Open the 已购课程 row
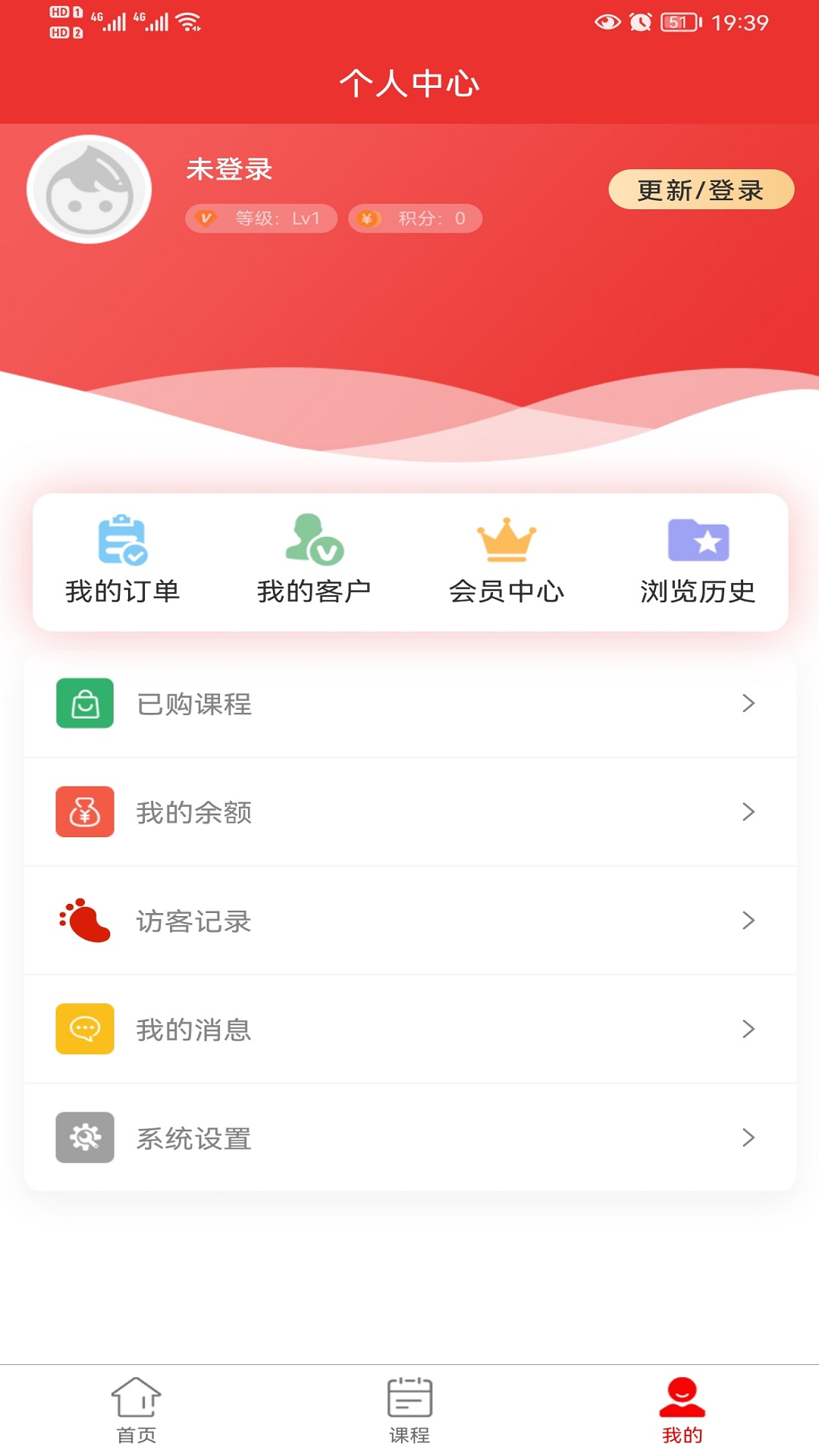Image resolution: width=819 pixels, height=1456 pixels. coord(409,704)
